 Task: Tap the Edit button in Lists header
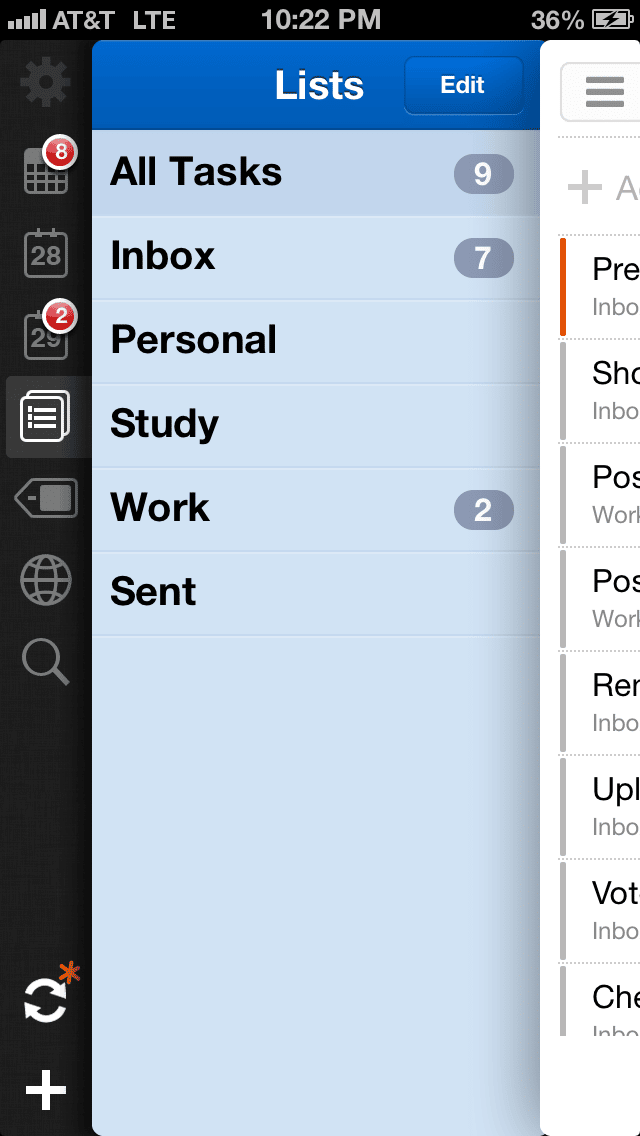point(463,85)
